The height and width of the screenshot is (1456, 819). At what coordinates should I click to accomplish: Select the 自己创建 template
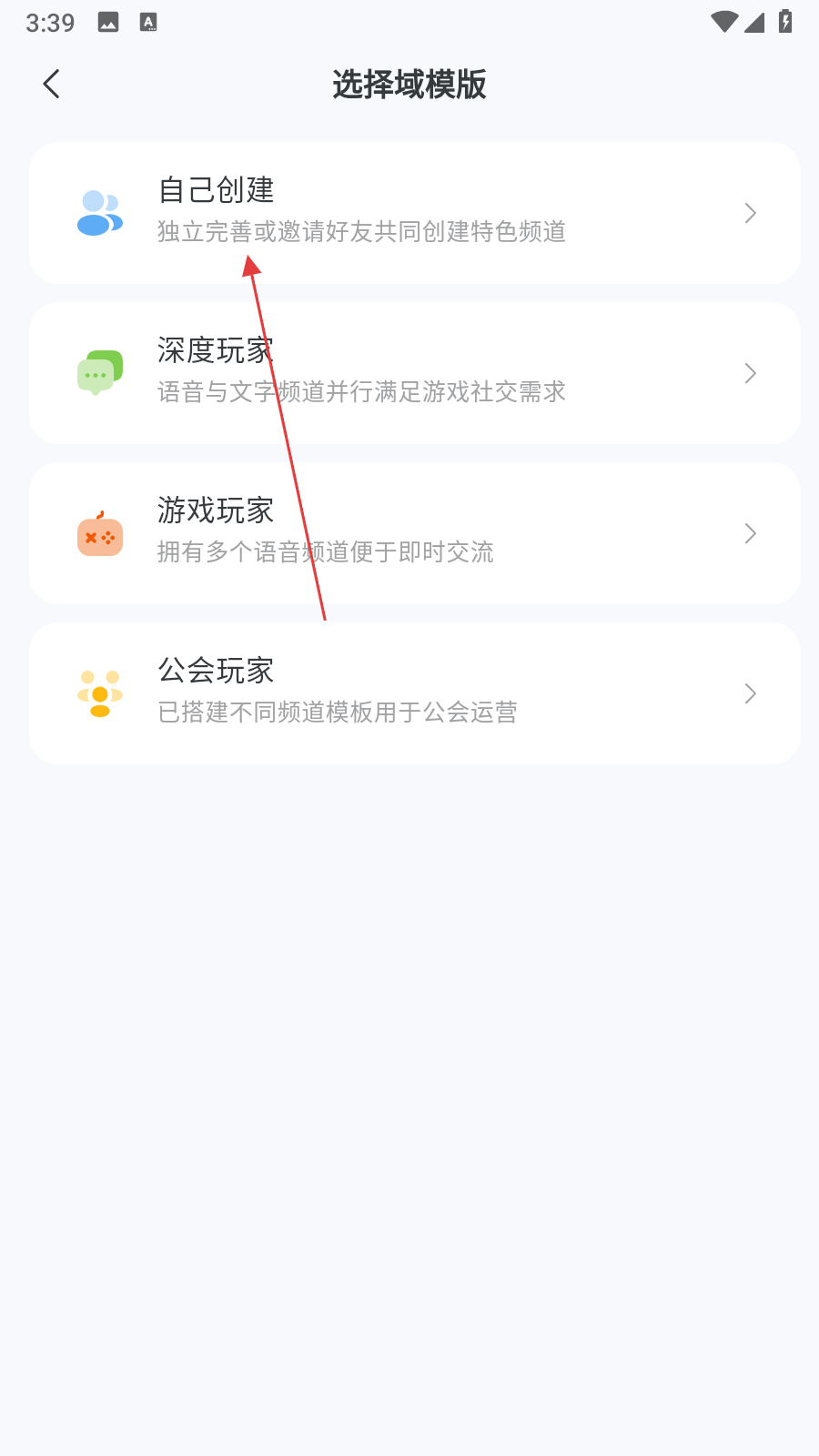(414, 213)
